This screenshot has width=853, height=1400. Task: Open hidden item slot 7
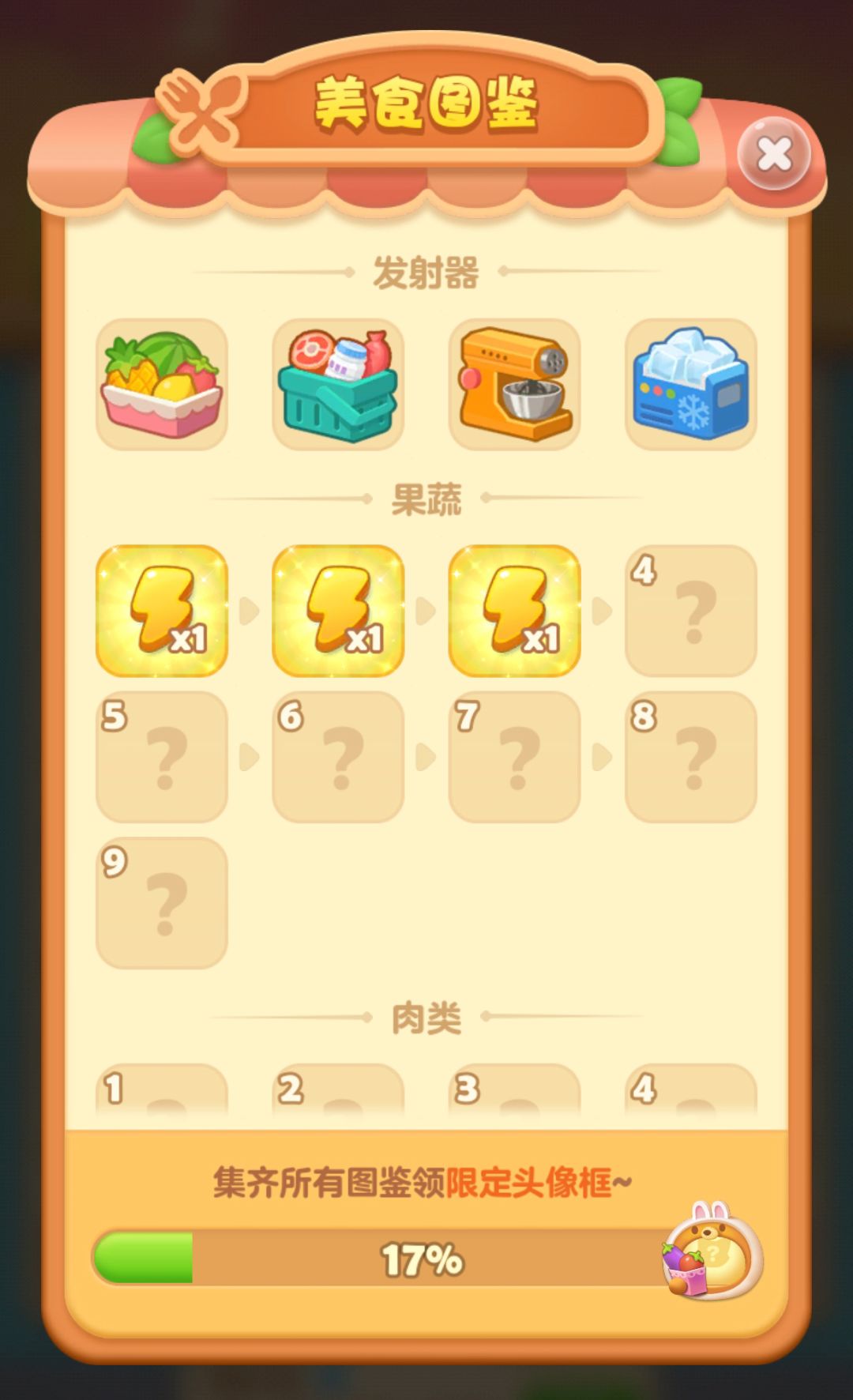pos(515,756)
